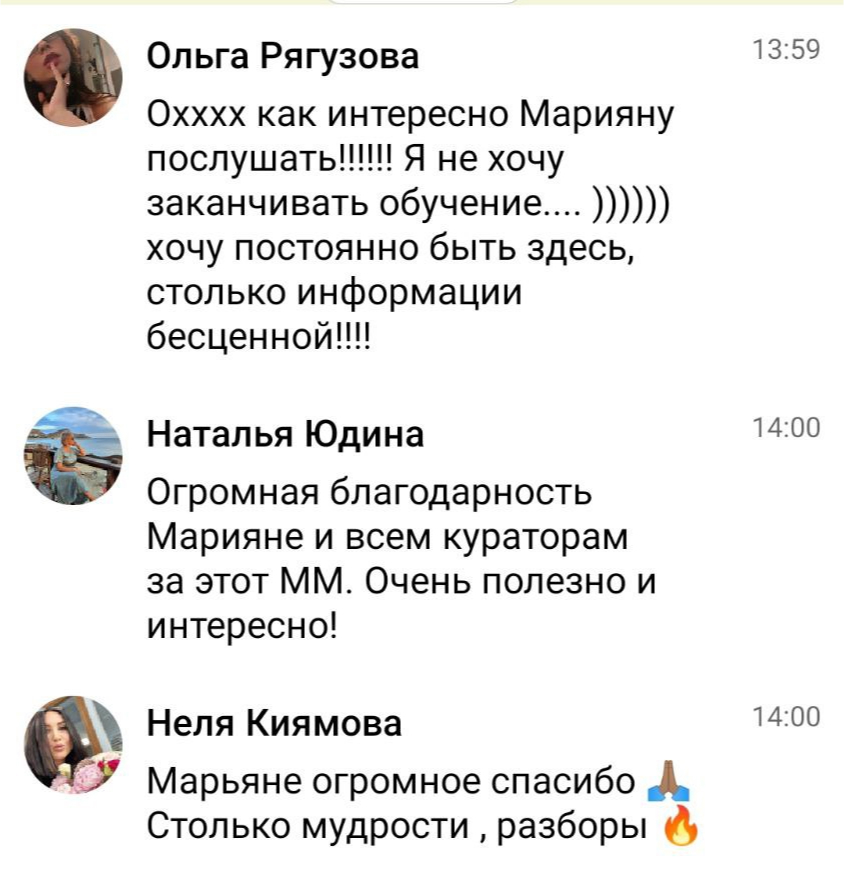Image resolution: width=844 pixels, height=888 pixels.
Task: Open Наталья Юдина's profile avatar
Action: click(72, 455)
